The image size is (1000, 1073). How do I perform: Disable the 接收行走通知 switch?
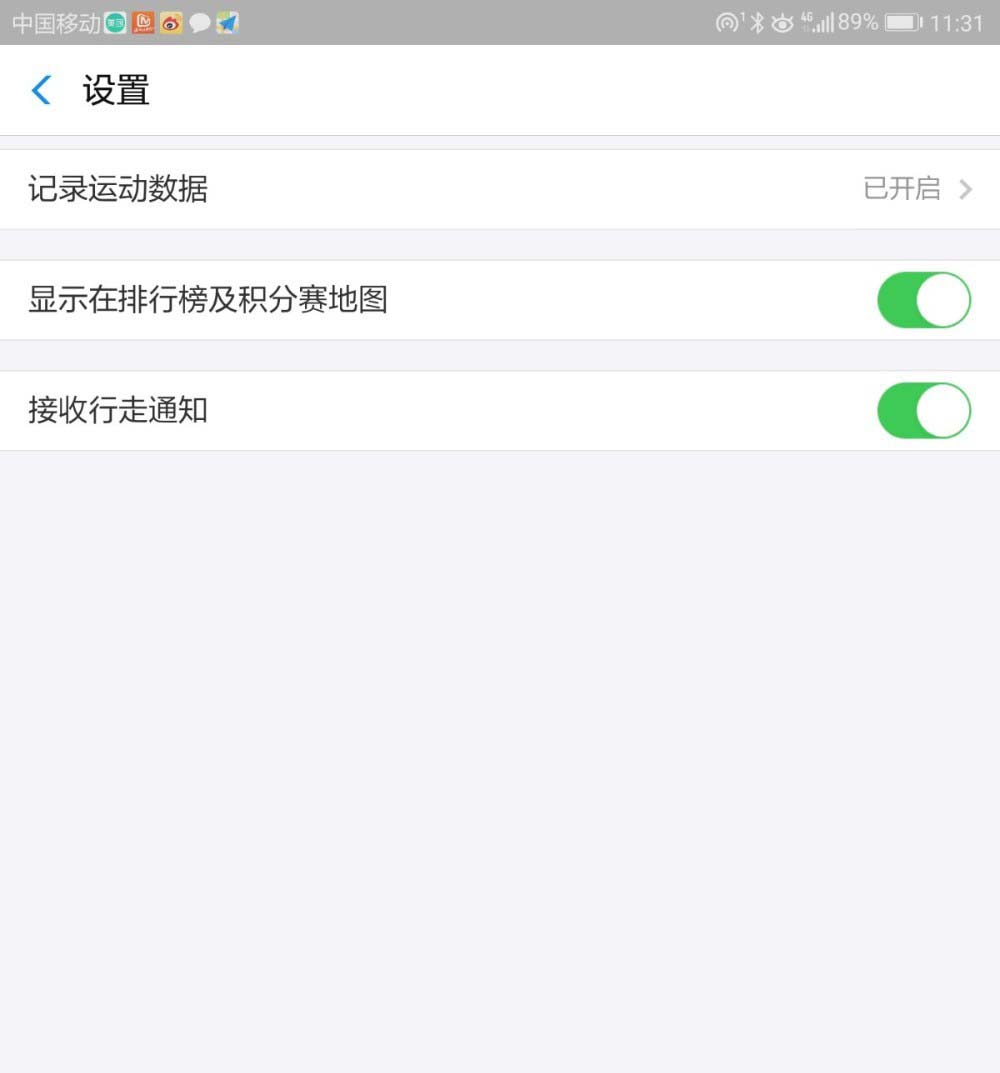pos(923,411)
